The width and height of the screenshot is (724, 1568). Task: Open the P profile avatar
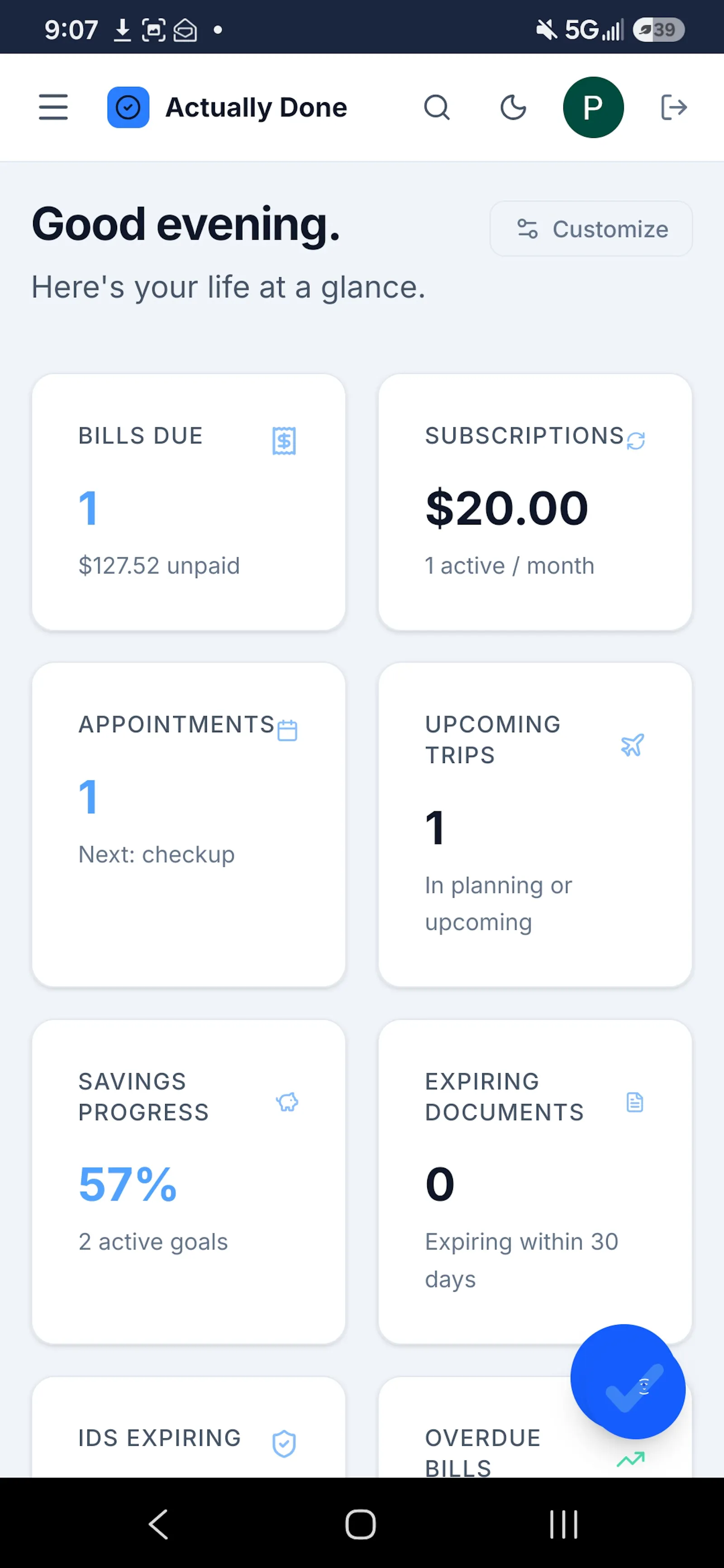pyautogui.click(x=593, y=107)
